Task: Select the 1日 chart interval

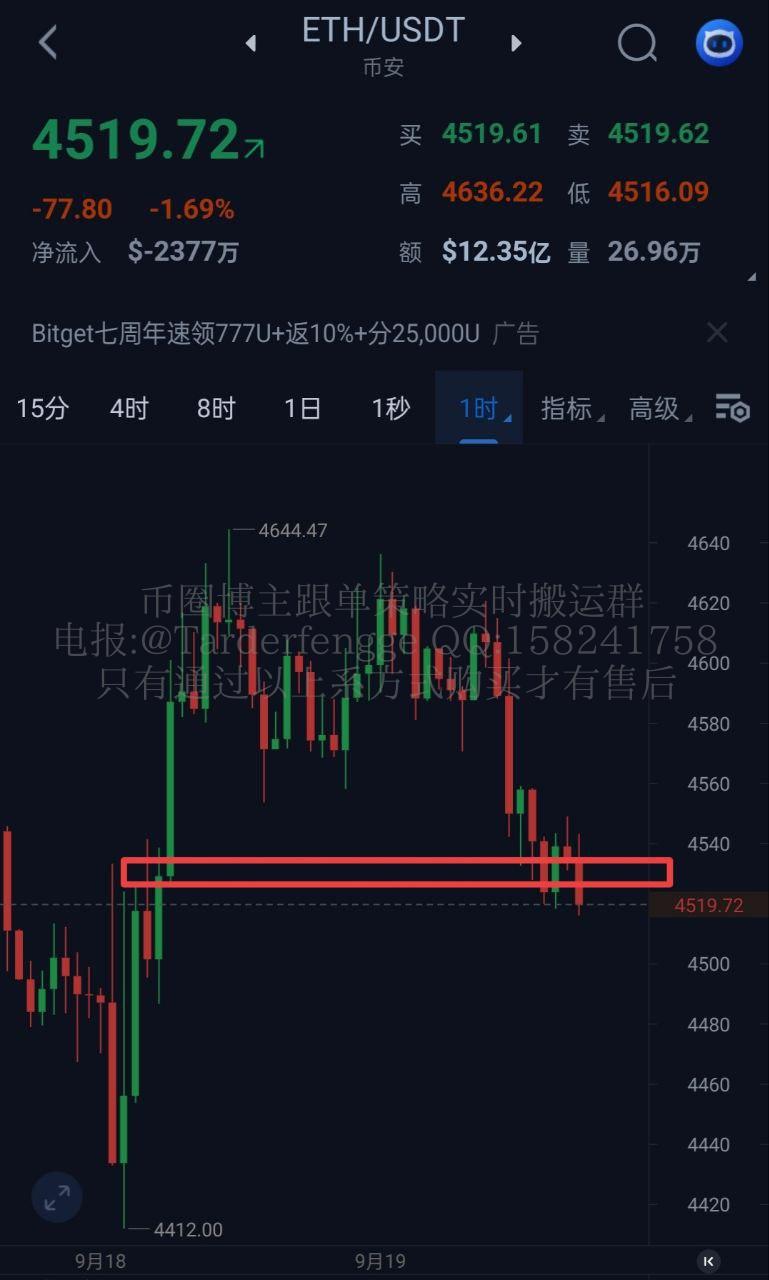Action: pos(302,408)
